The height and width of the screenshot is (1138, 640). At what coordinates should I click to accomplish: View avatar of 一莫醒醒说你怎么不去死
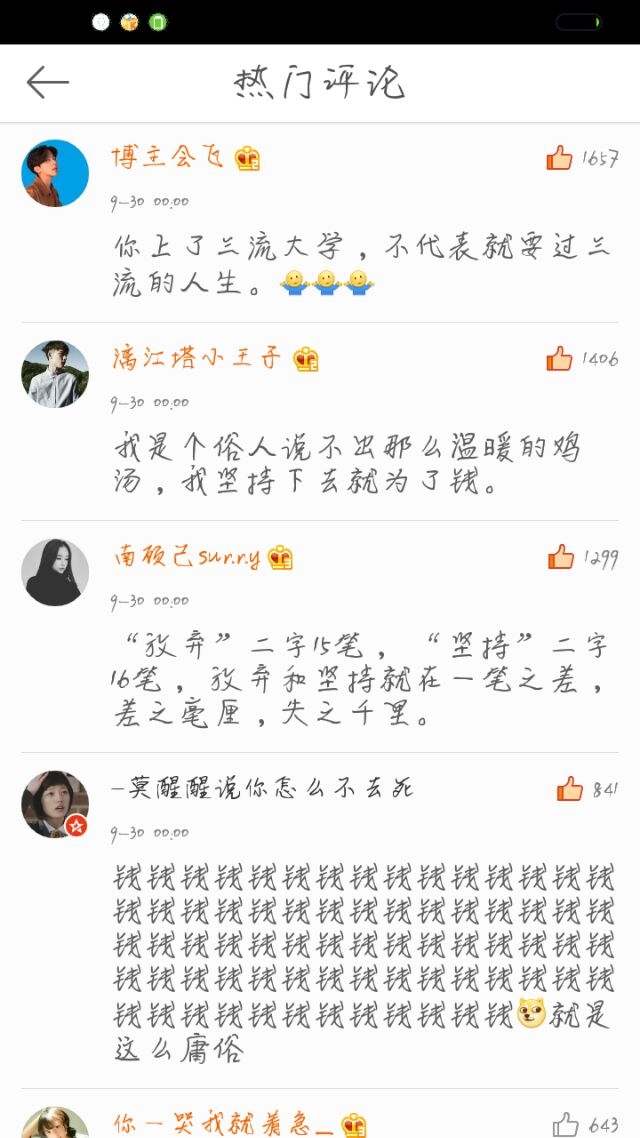[55, 804]
